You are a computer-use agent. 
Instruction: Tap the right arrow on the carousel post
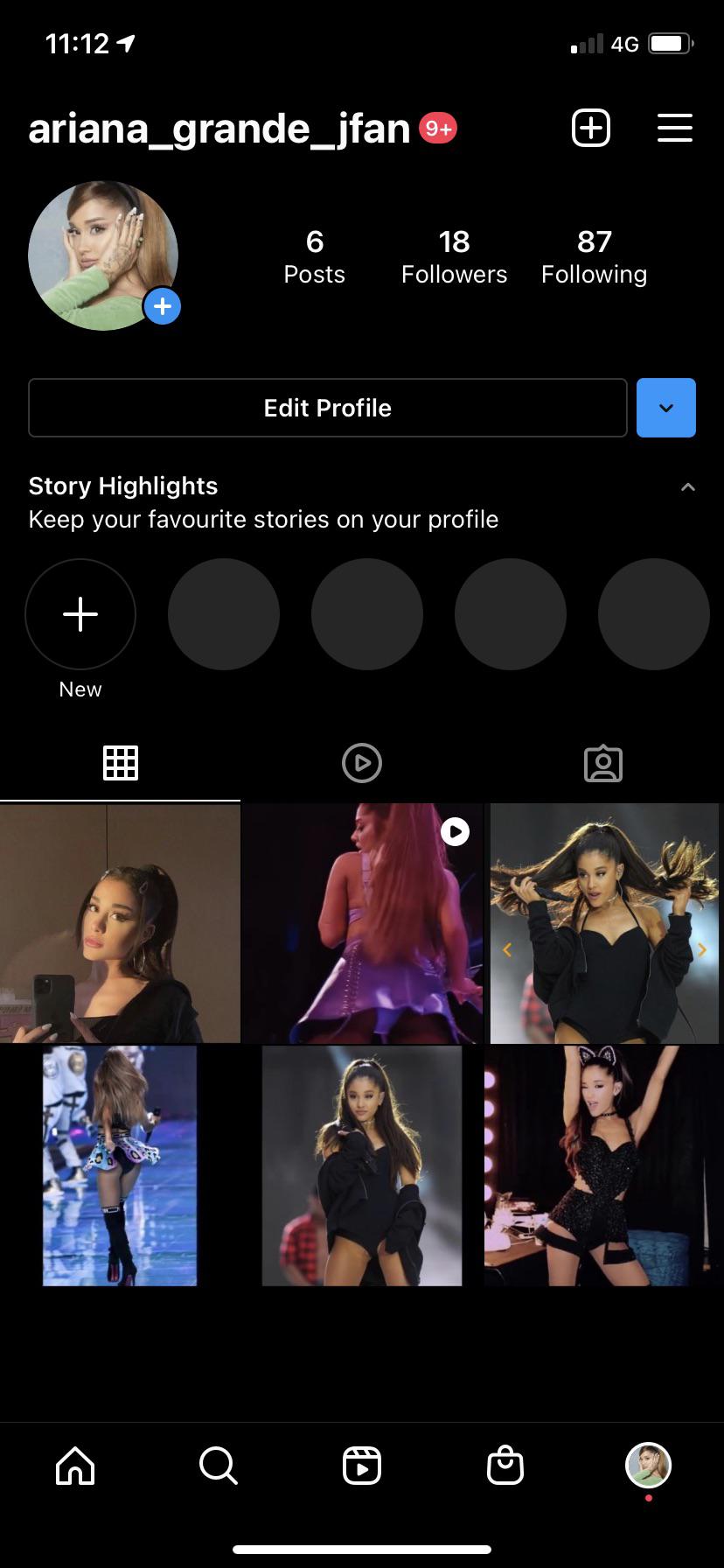pyautogui.click(x=701, y=949)
